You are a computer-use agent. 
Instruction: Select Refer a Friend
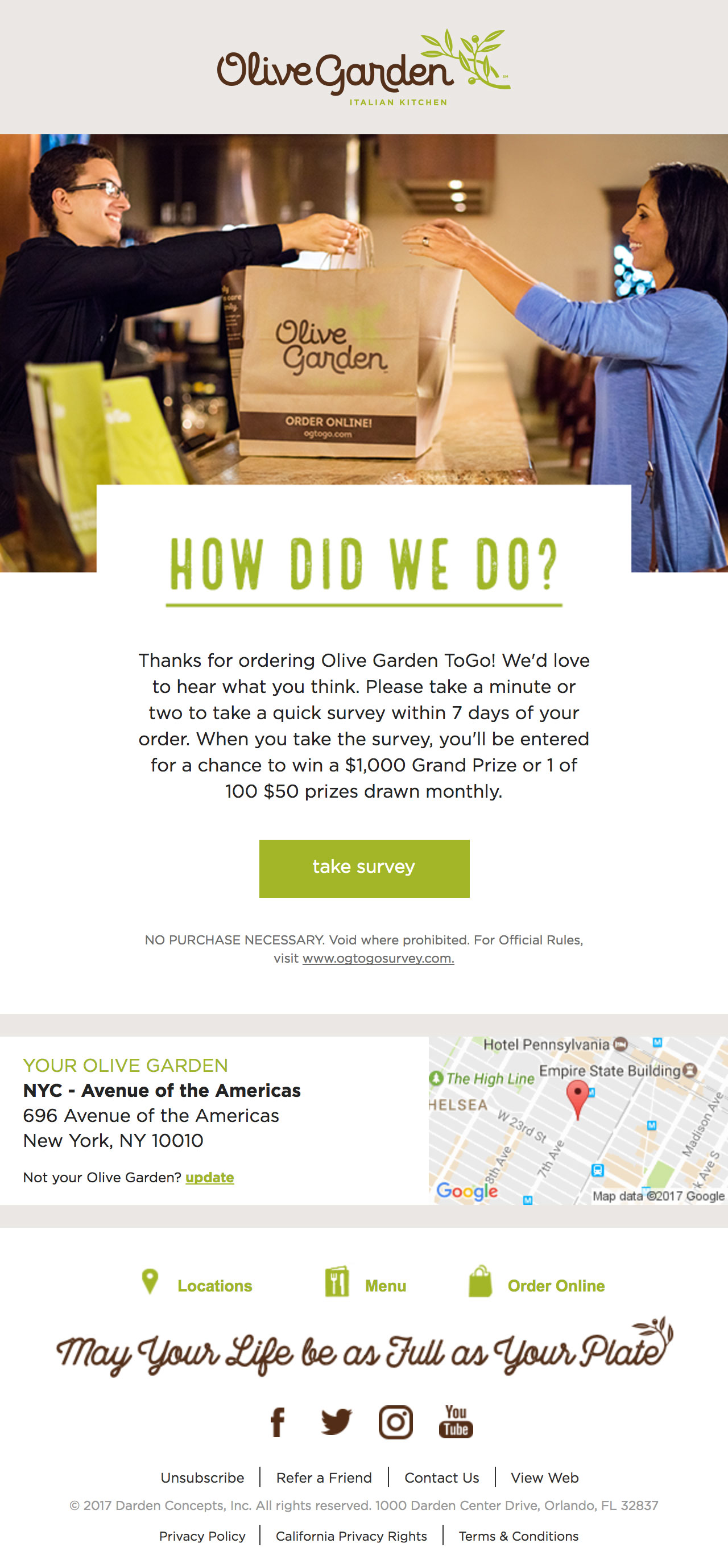point(324,1478)
